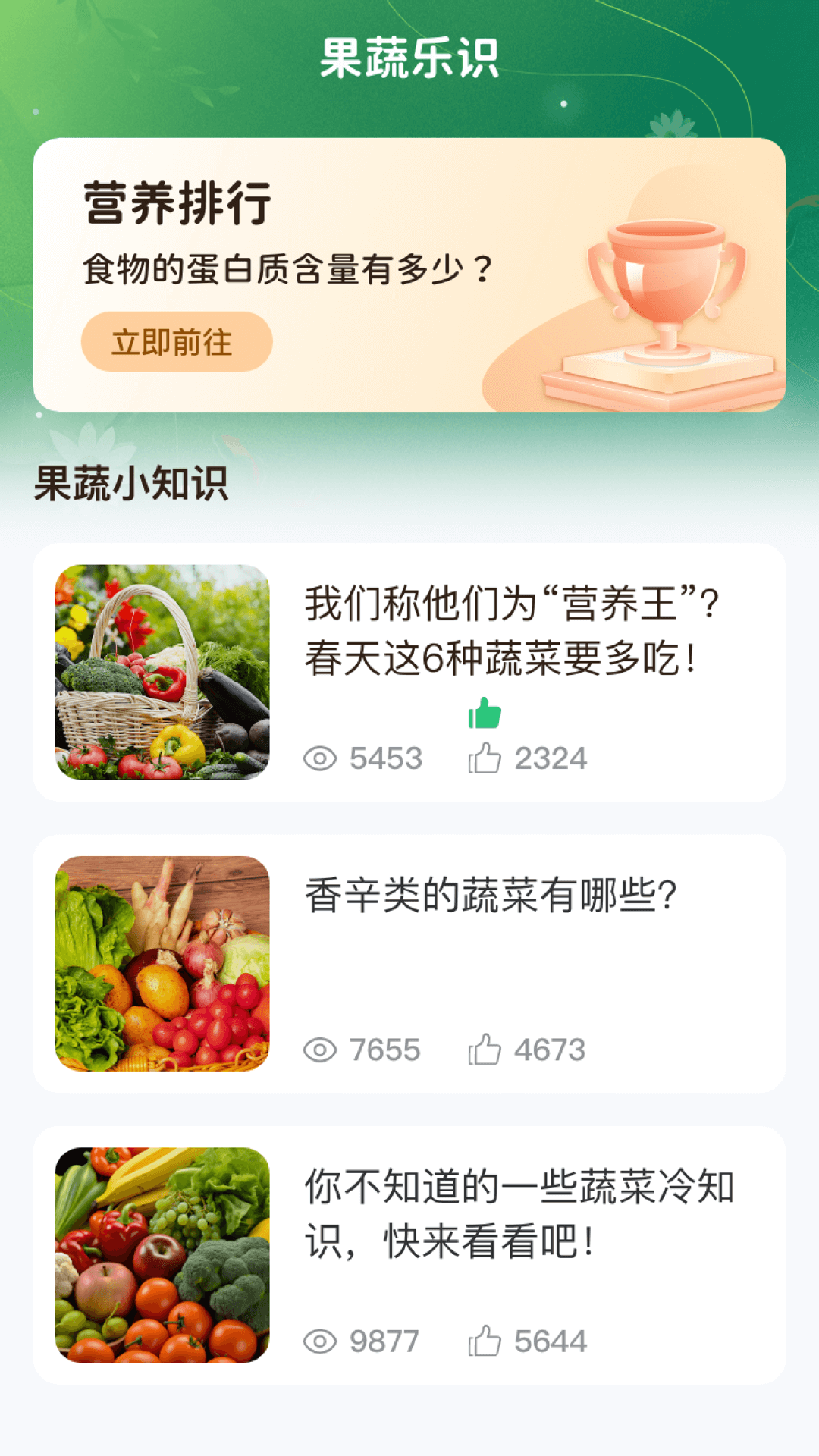Like the 营养王 article with 2324 likes
819x1456 pixels.
[x=485, y=758]
